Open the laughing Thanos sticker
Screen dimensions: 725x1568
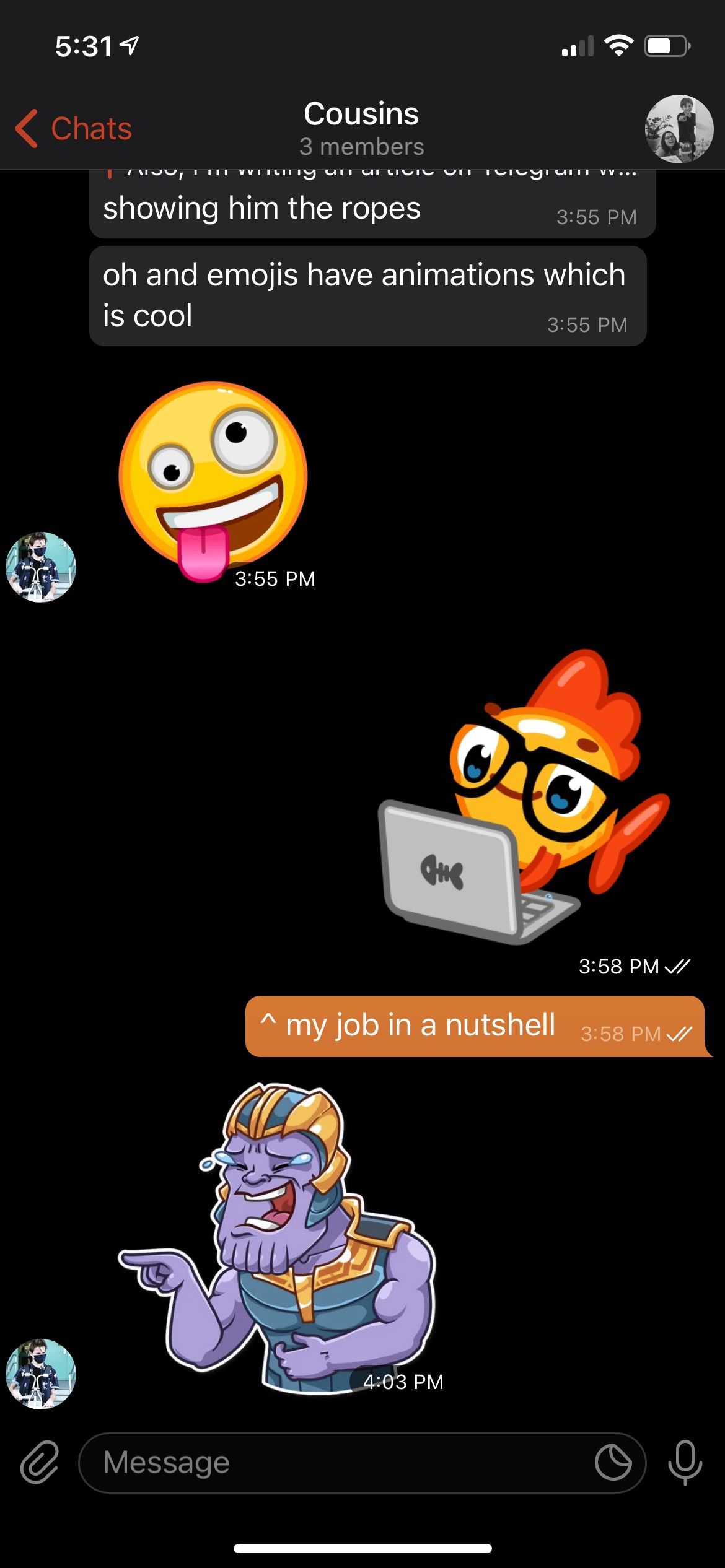[278, 1237]
